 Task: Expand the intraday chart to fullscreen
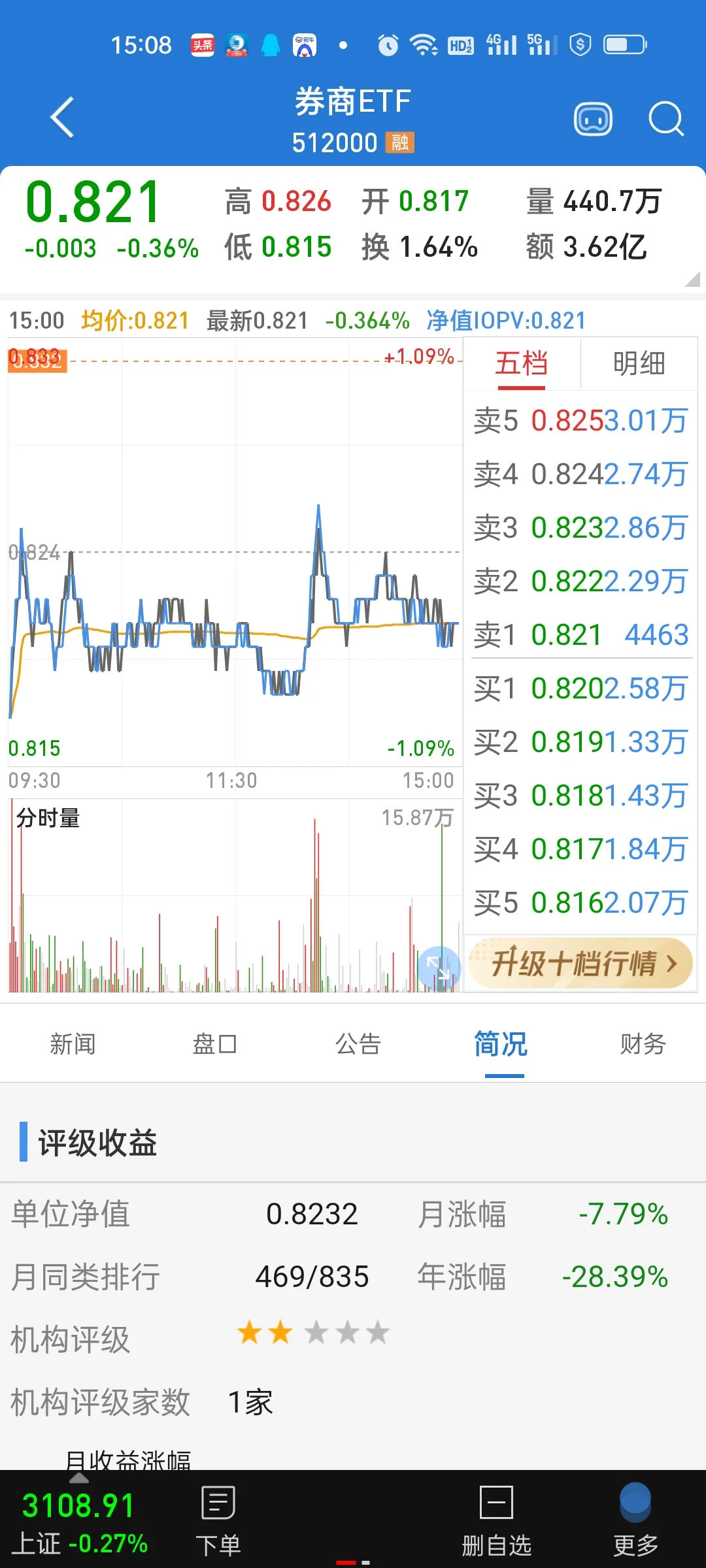click(438, 966)
